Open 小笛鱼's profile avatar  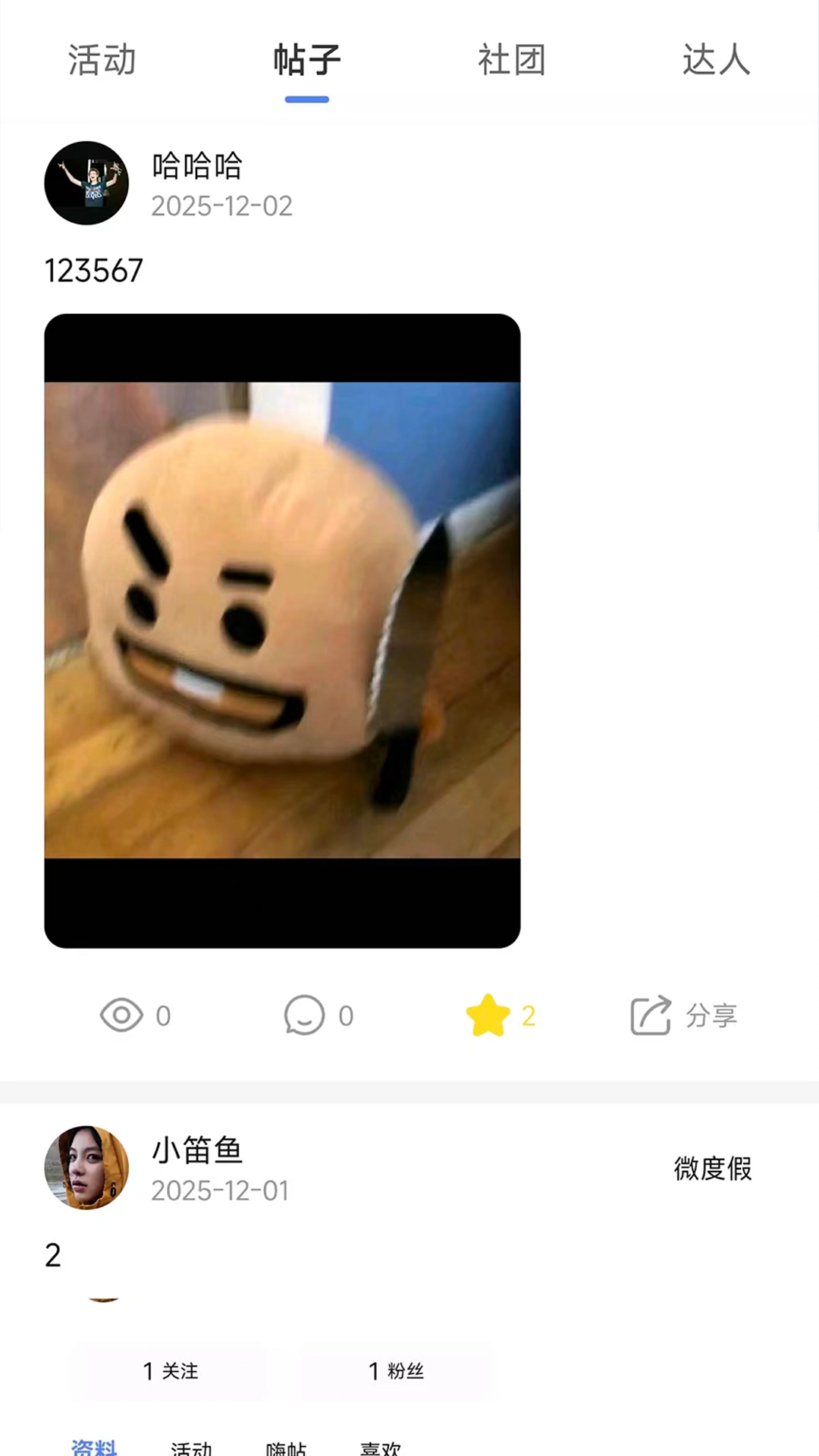86,1167
